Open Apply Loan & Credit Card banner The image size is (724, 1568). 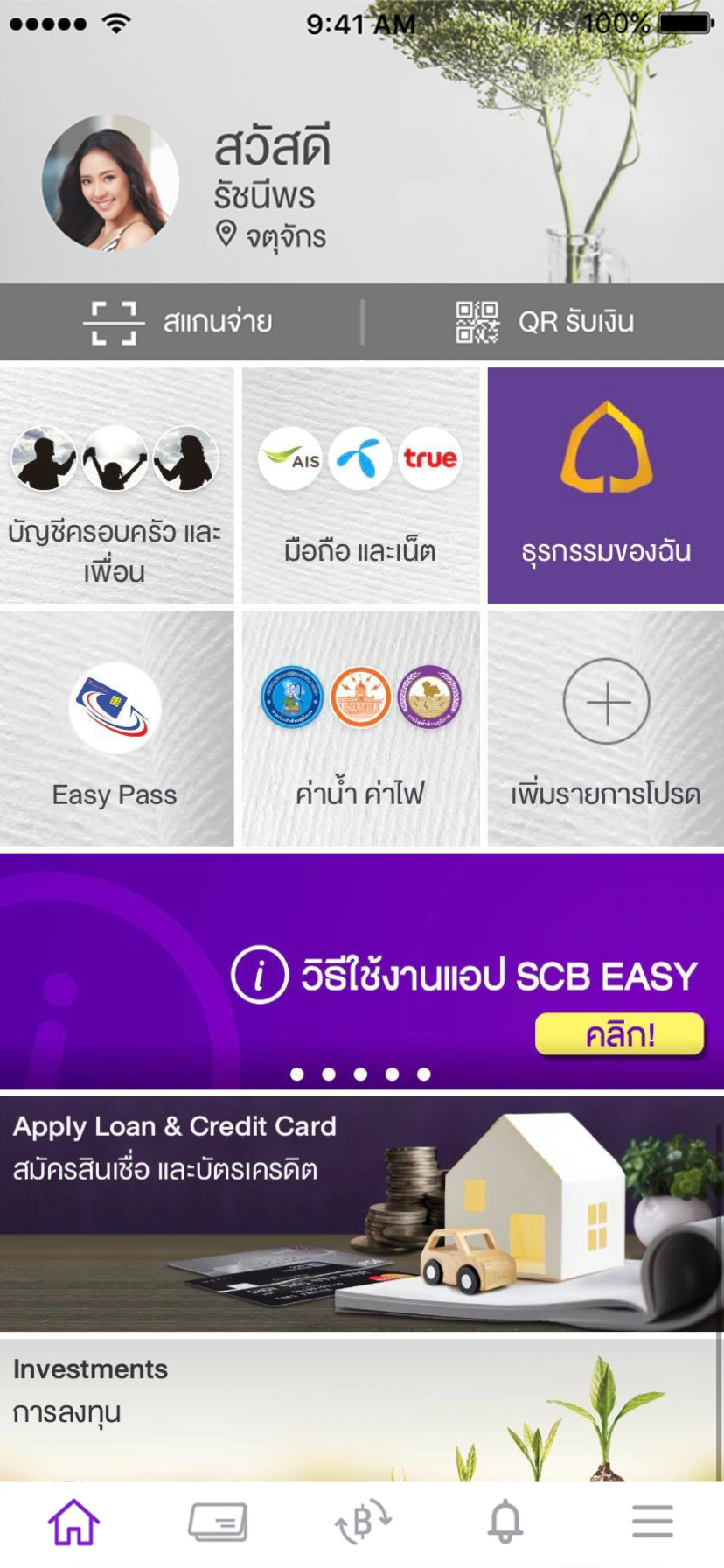(x=361, y=1214)
